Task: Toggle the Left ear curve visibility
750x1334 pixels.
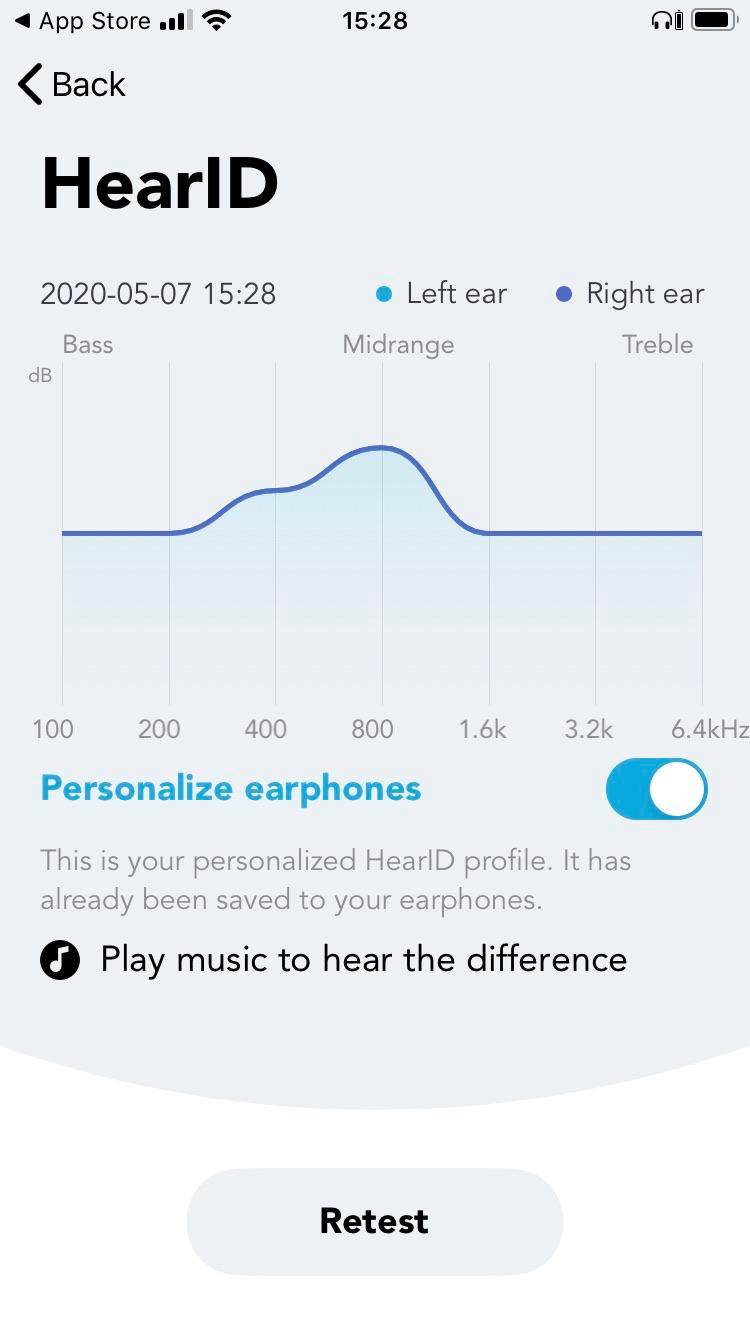Action: [440, 293]
